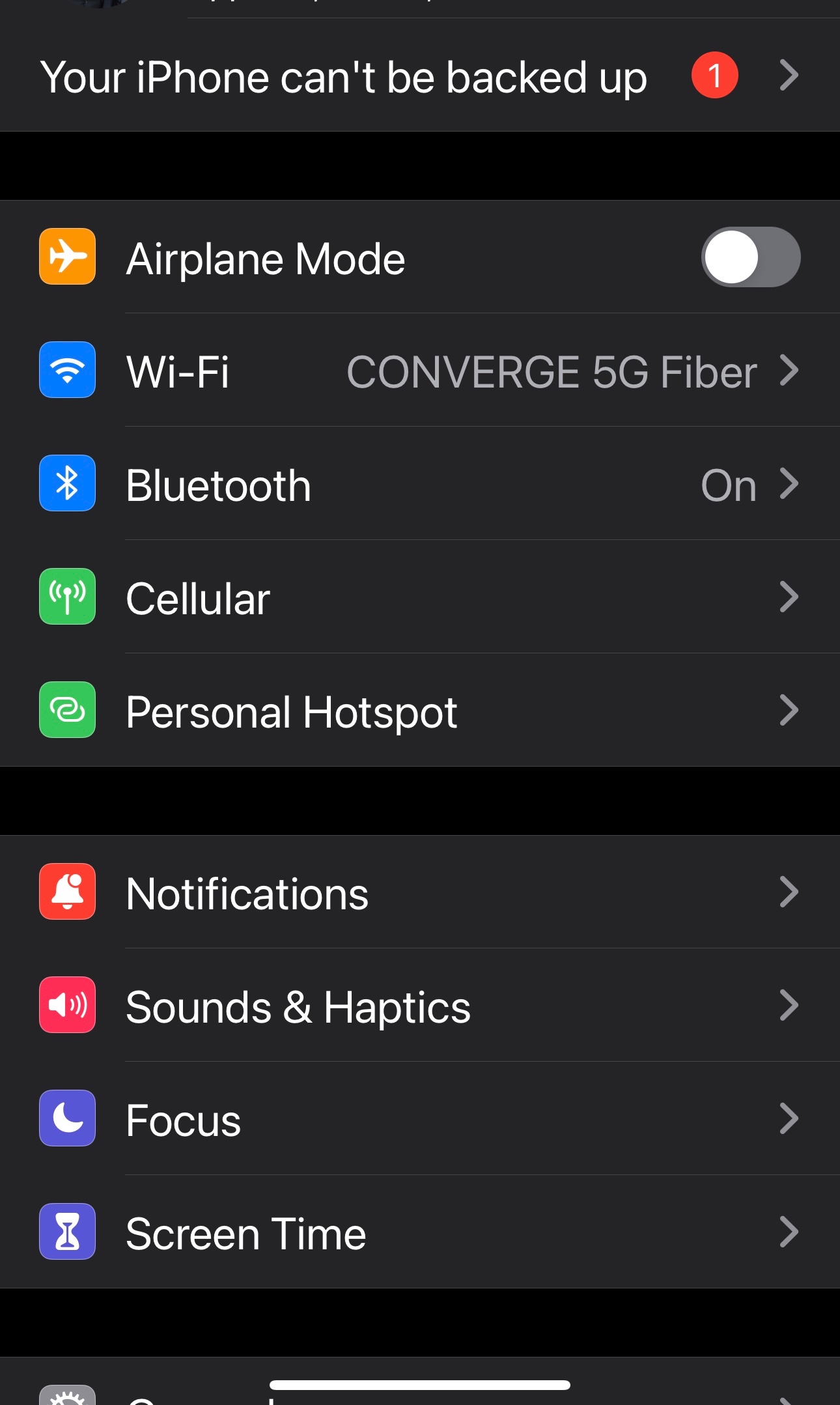View Screen Time settings
This screenshot has width=840, height=1405.
coord(419,1232)
